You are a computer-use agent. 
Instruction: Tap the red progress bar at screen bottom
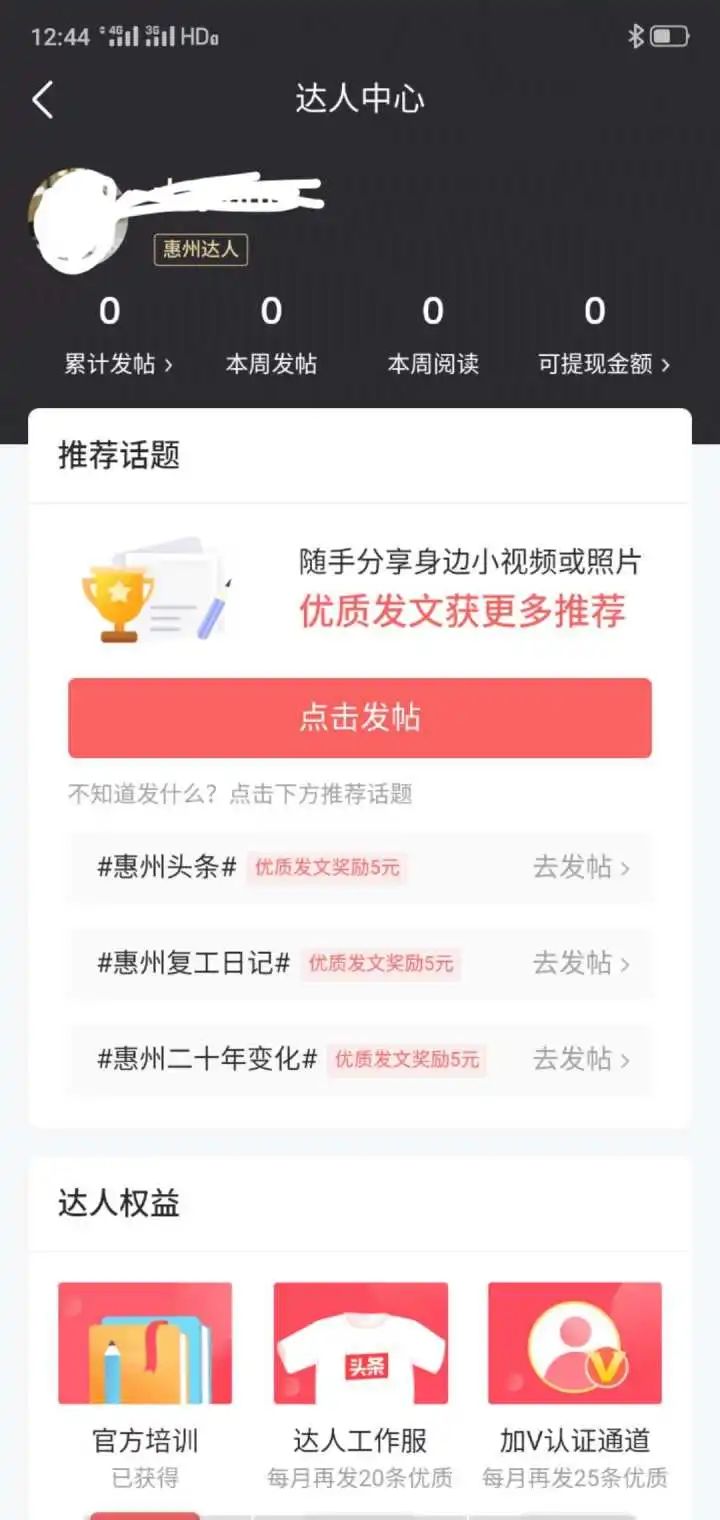click(x=145, y=1515)
